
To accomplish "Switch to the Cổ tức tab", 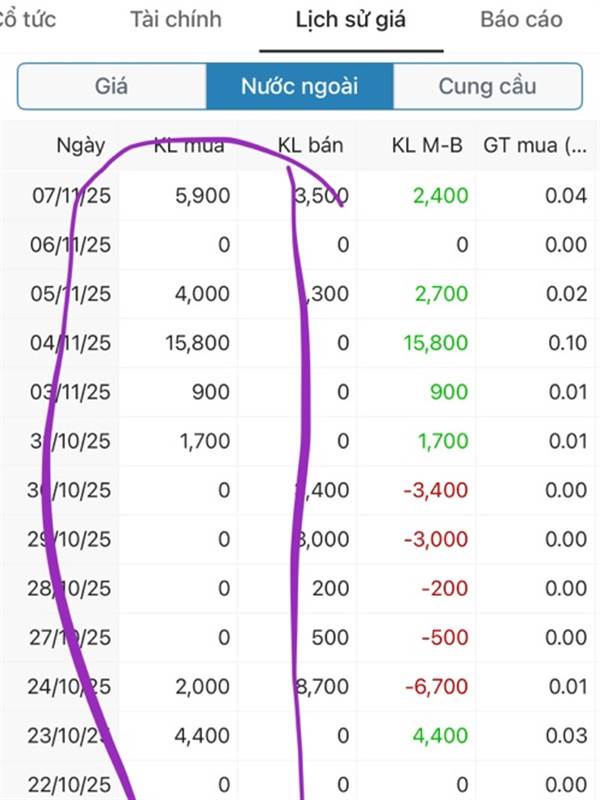I will pos(28,20).
